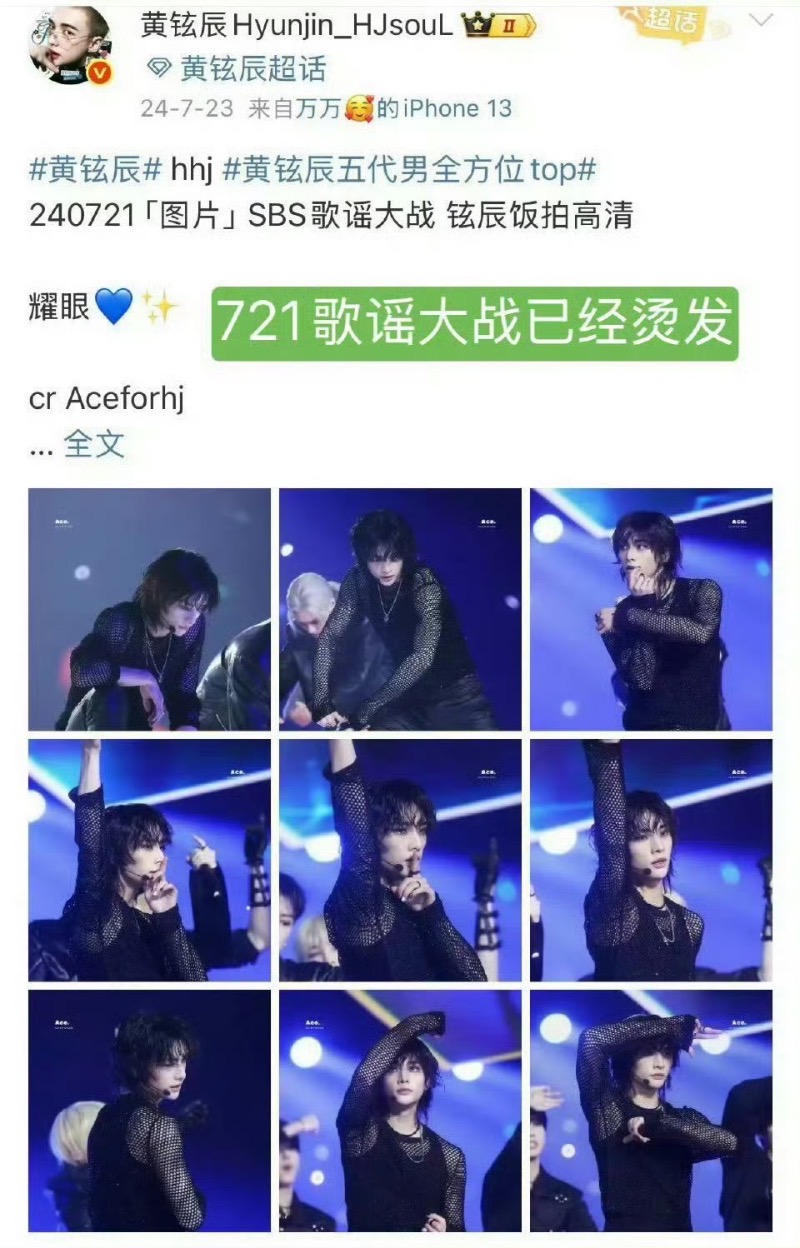This screenshot has width=800, height=1248.
Task: Open the first photo in the grid
Action: click(x=150, y=609)
